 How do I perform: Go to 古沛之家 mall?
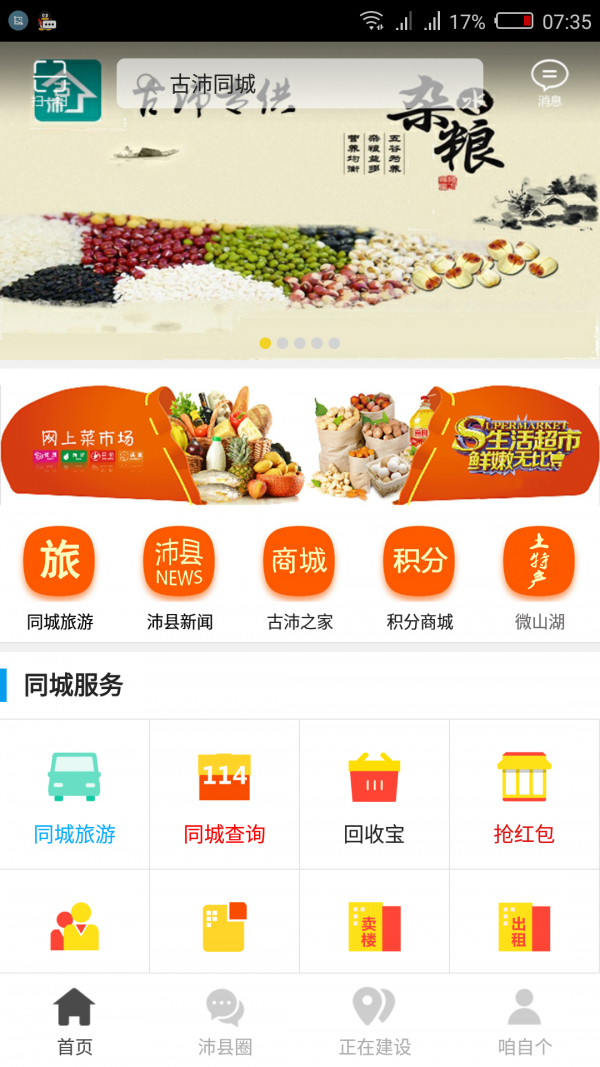[x=300, y=578]
